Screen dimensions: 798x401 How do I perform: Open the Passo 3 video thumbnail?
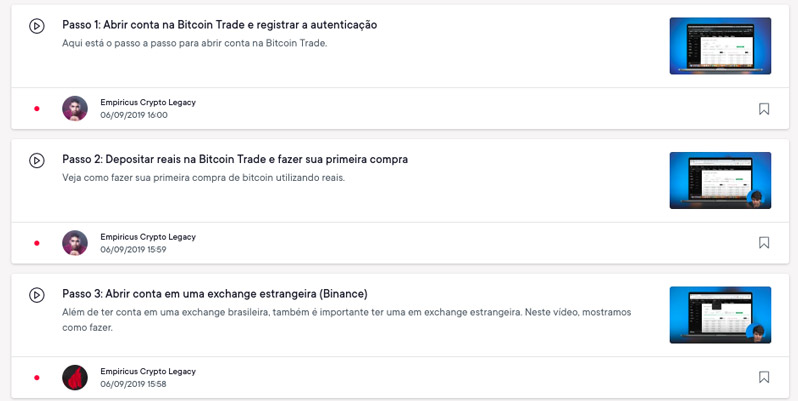720,315
